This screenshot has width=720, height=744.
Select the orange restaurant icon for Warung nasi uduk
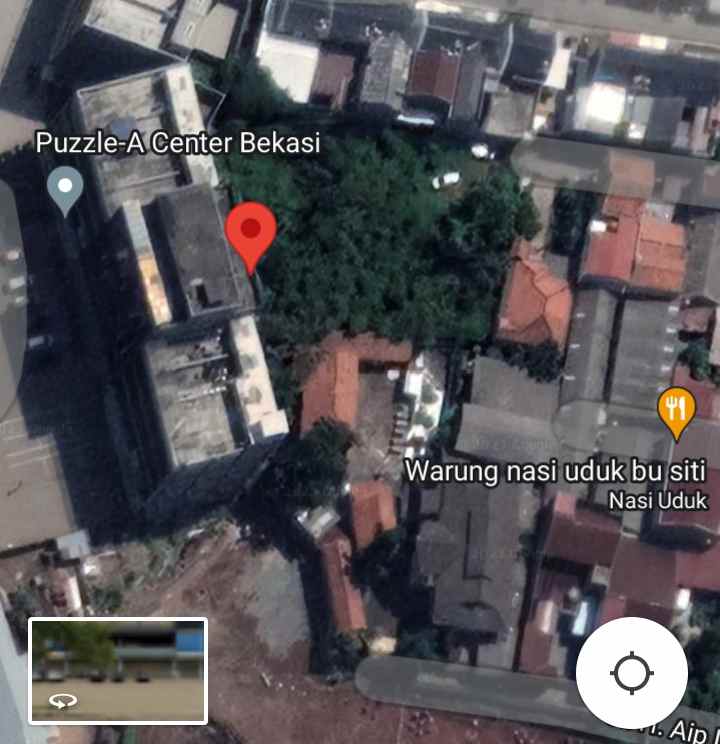675,406
